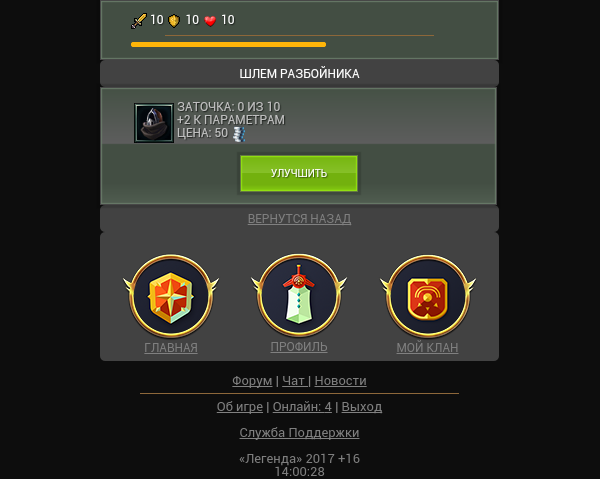Open the Об игре link
The width and height of the screenshot is (600, 479).
[240, 407]
